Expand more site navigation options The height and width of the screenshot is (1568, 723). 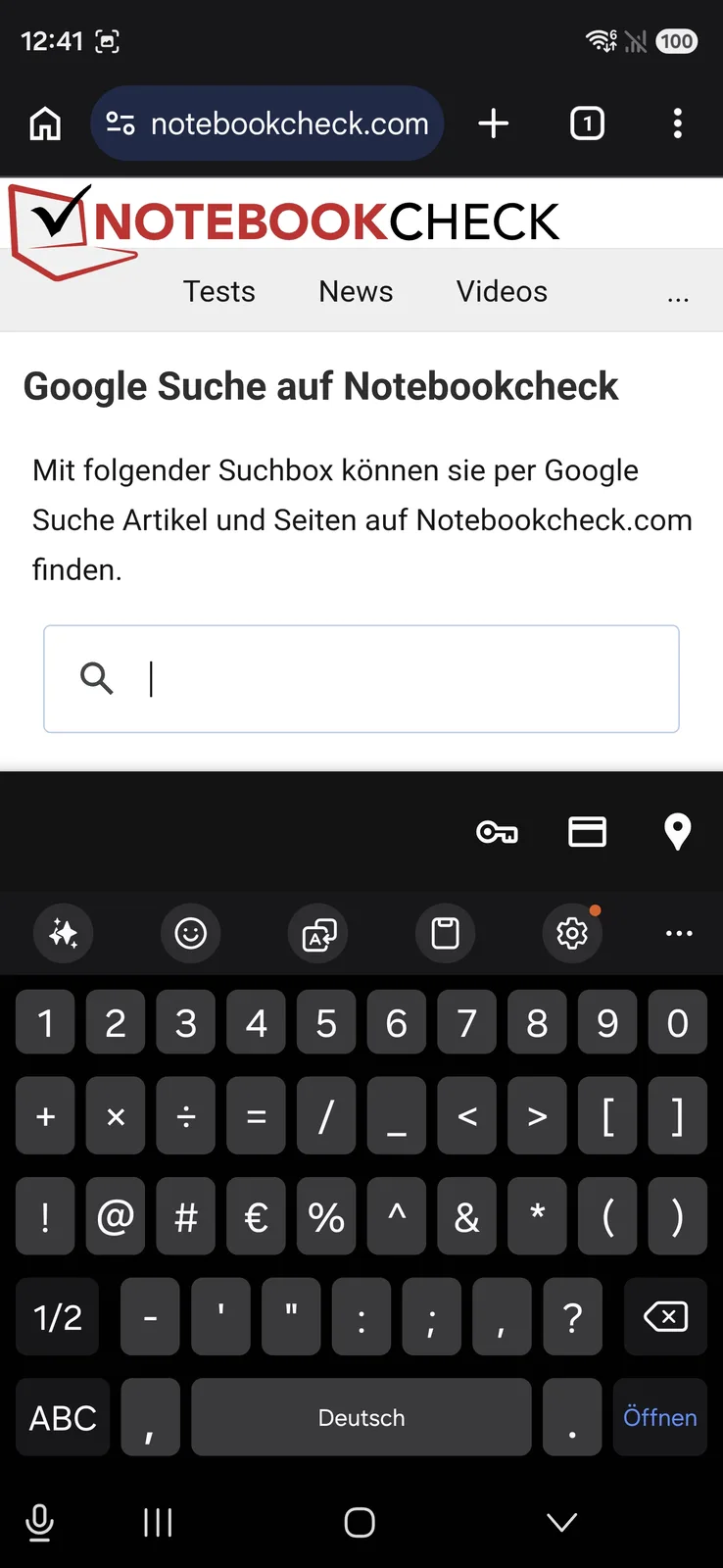(x=677, y=294)
